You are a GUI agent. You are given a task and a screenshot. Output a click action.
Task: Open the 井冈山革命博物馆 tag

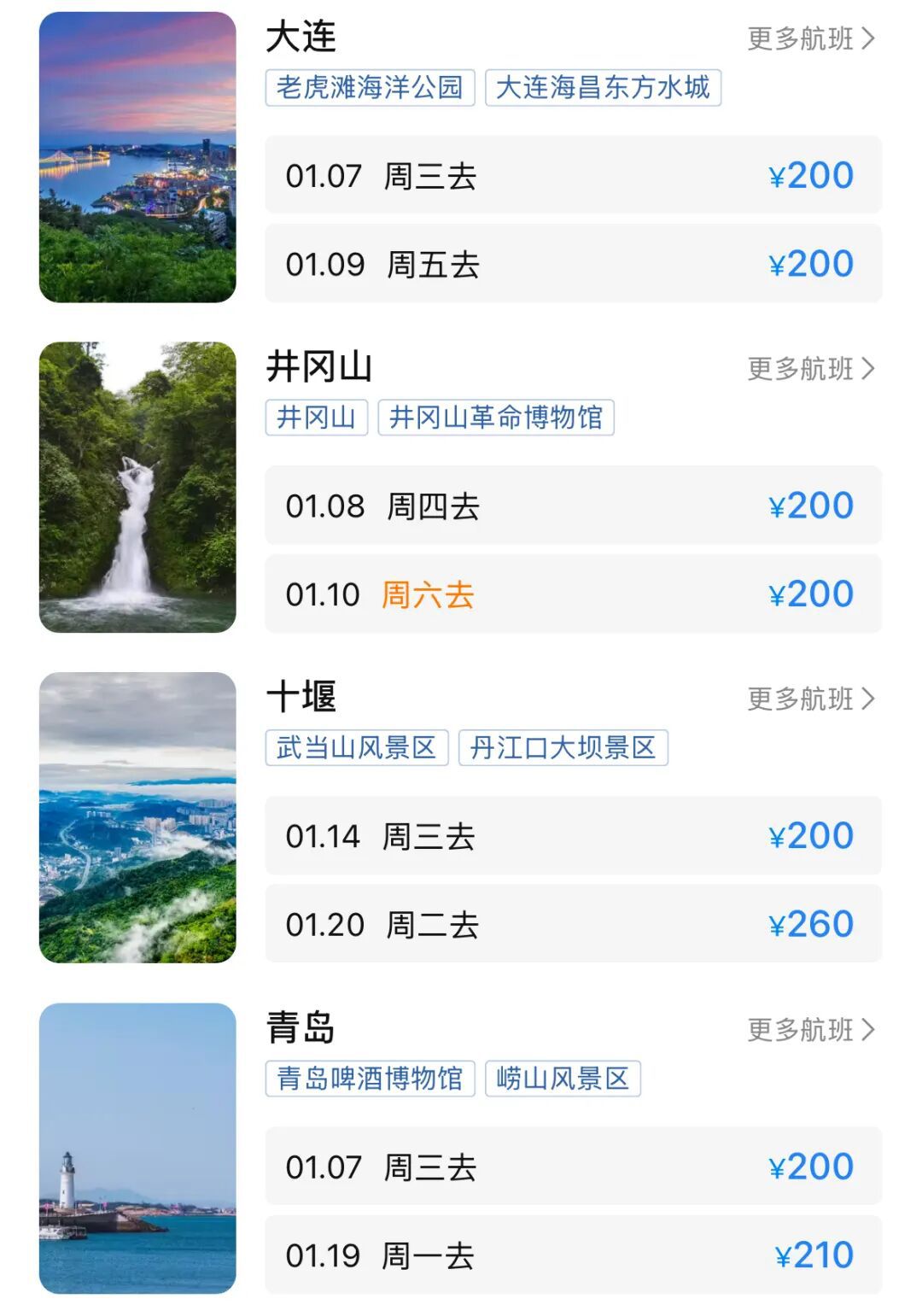(496, 418)
